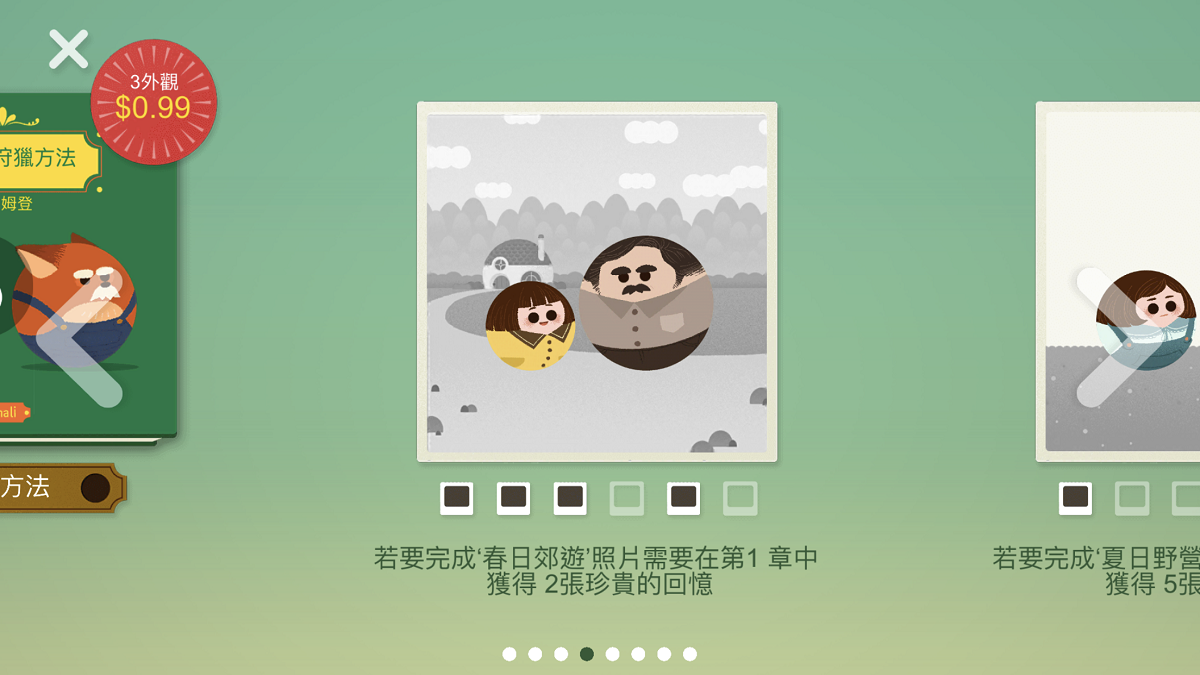Viewport: 1200px width, 675px height.
Task: Close the photo album screen
Action: click(x=68, y=49)
